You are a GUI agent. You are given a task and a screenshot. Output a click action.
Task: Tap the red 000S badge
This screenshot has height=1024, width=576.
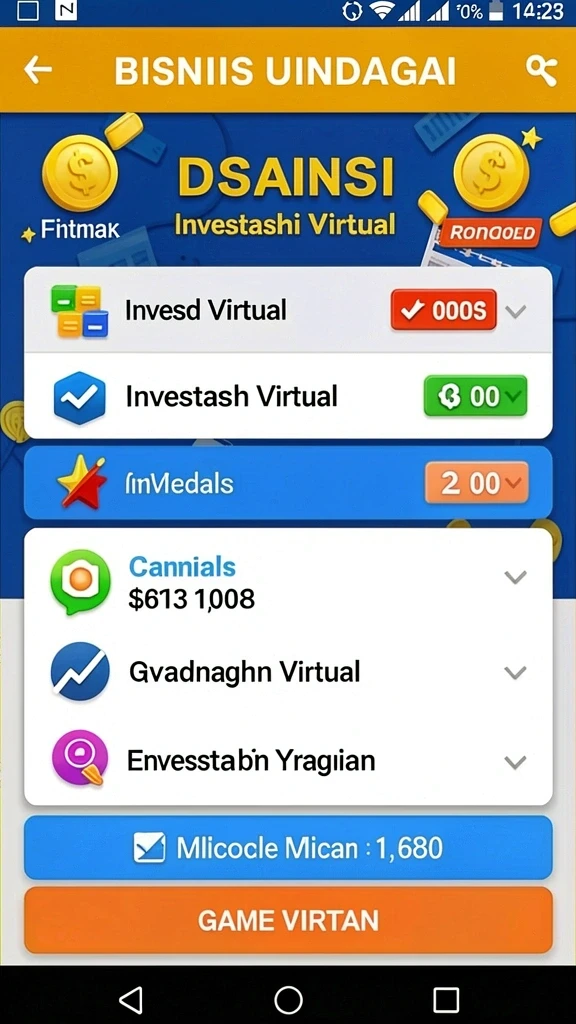pyautogui.click(x=443, y=310)
